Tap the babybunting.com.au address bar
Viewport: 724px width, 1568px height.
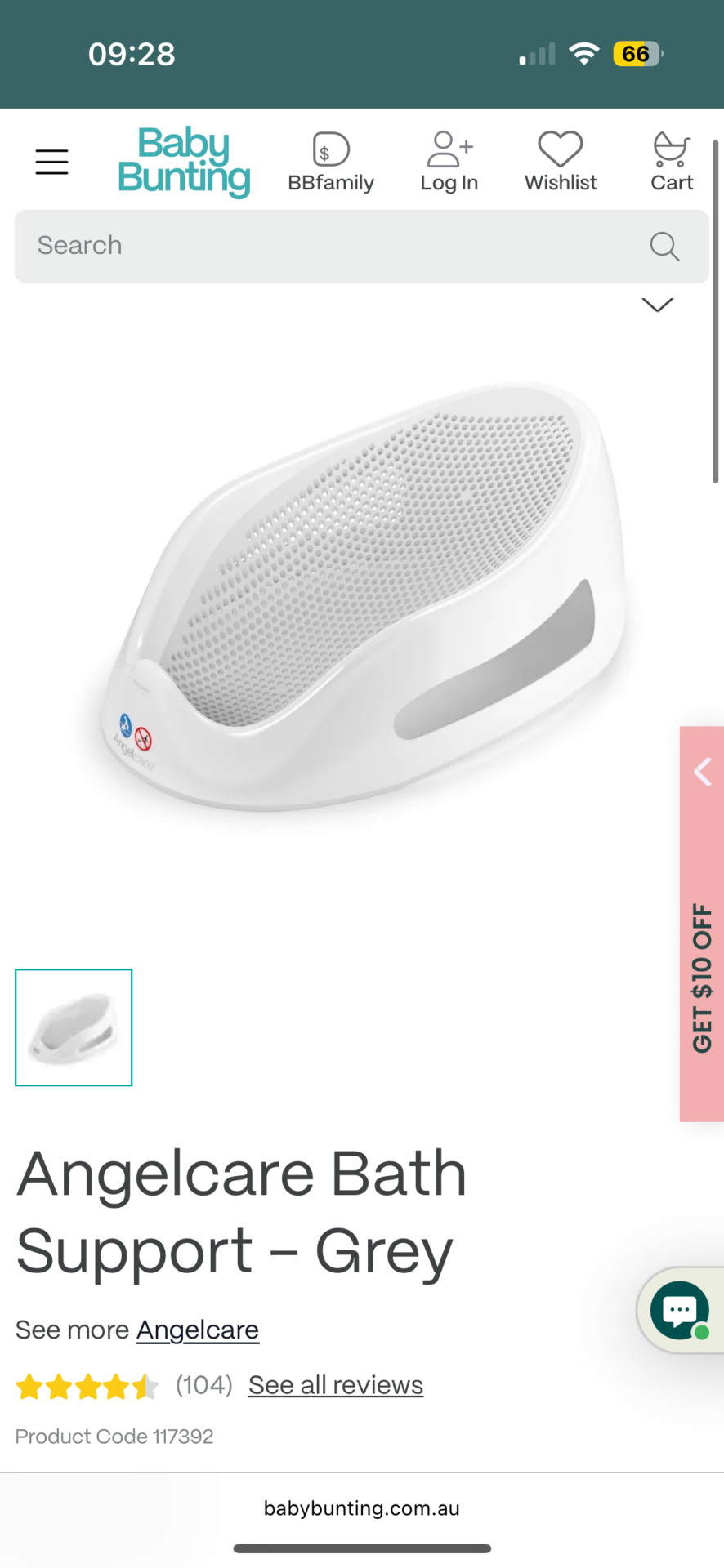coord(361,1508)
